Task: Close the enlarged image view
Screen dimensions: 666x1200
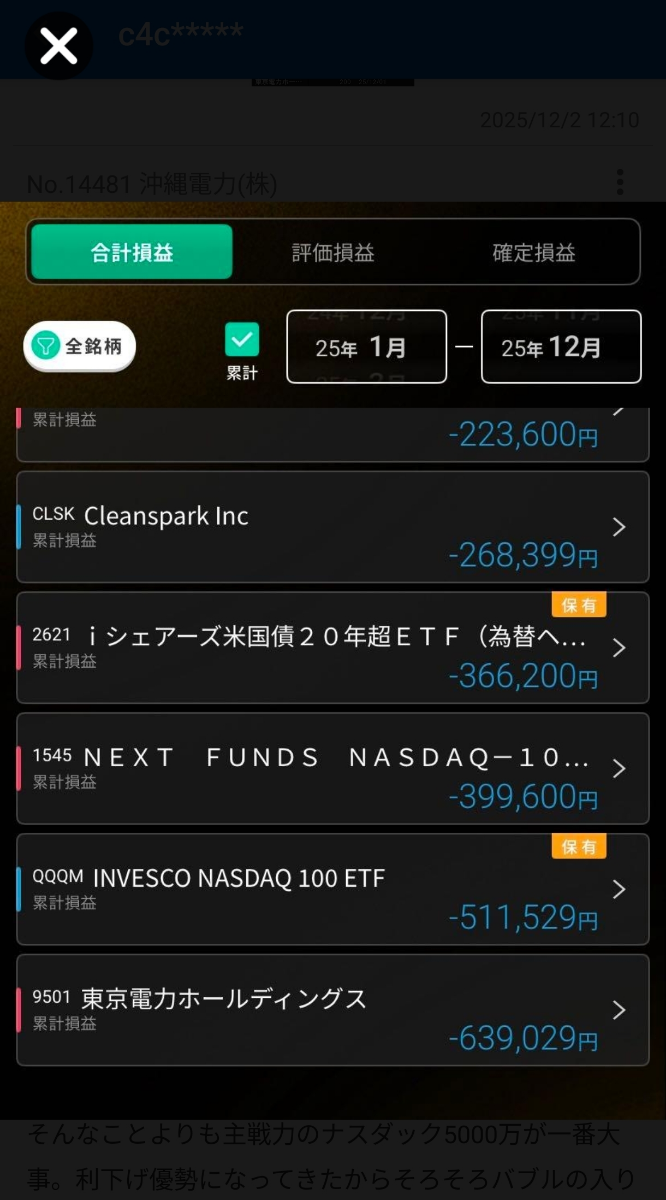Action: click(x=58, y=46)
